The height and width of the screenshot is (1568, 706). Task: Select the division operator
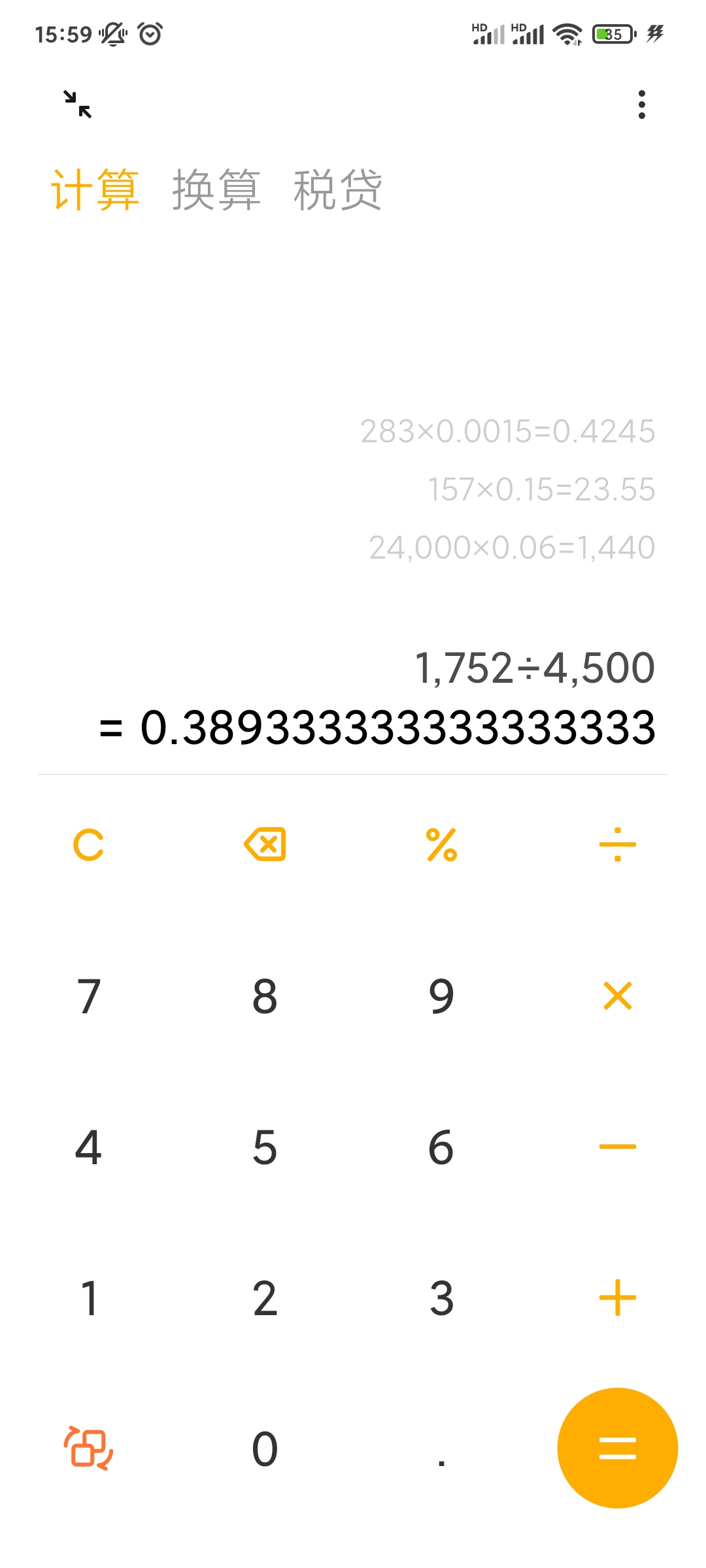[x=618, y=845]
